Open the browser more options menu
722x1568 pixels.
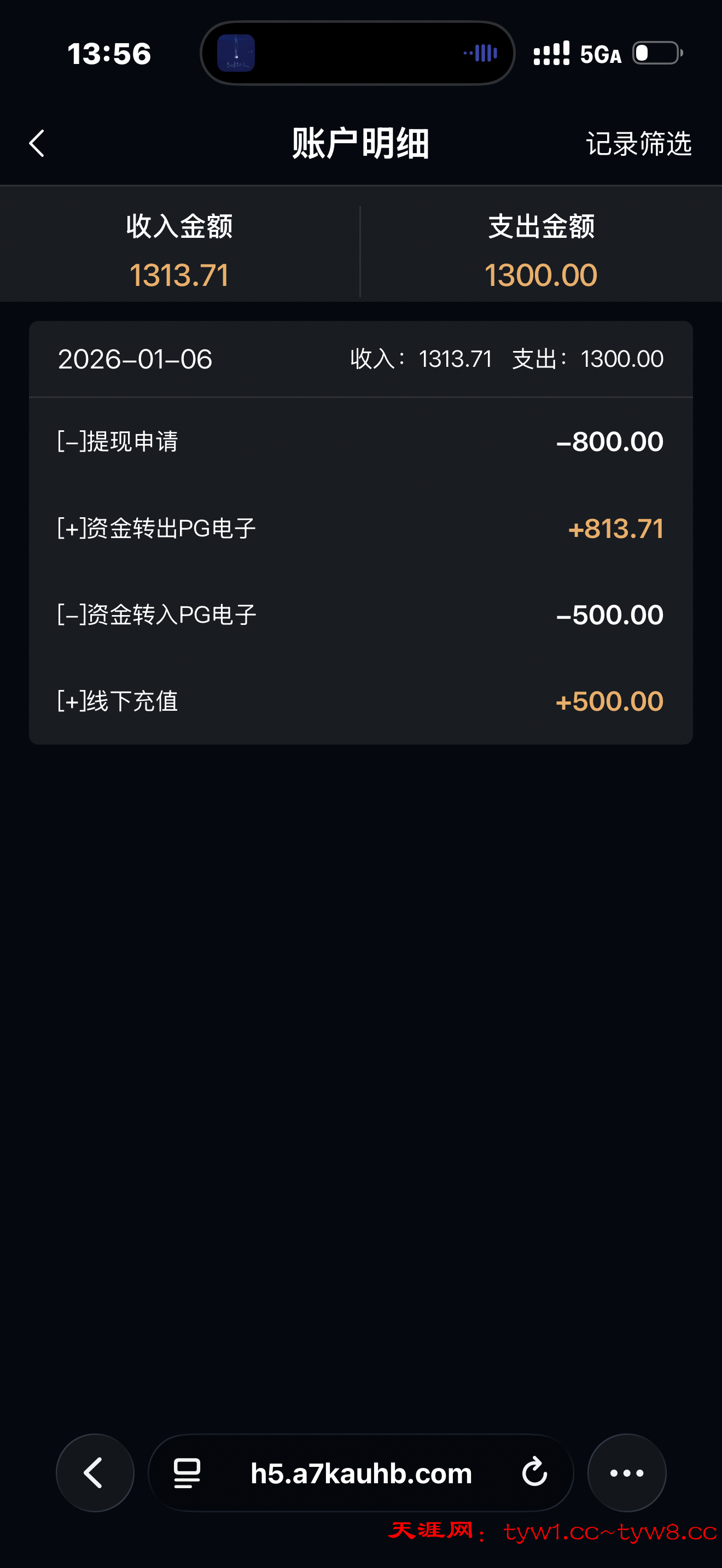click(626, 1472)
